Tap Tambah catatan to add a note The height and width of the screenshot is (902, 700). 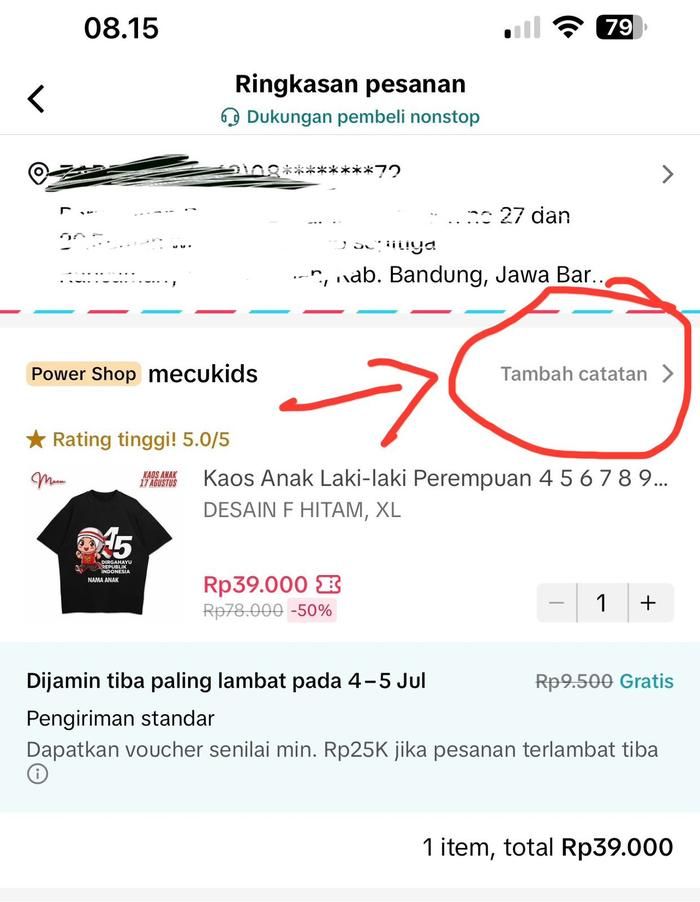pyautogui.click(x=586, y=374)
